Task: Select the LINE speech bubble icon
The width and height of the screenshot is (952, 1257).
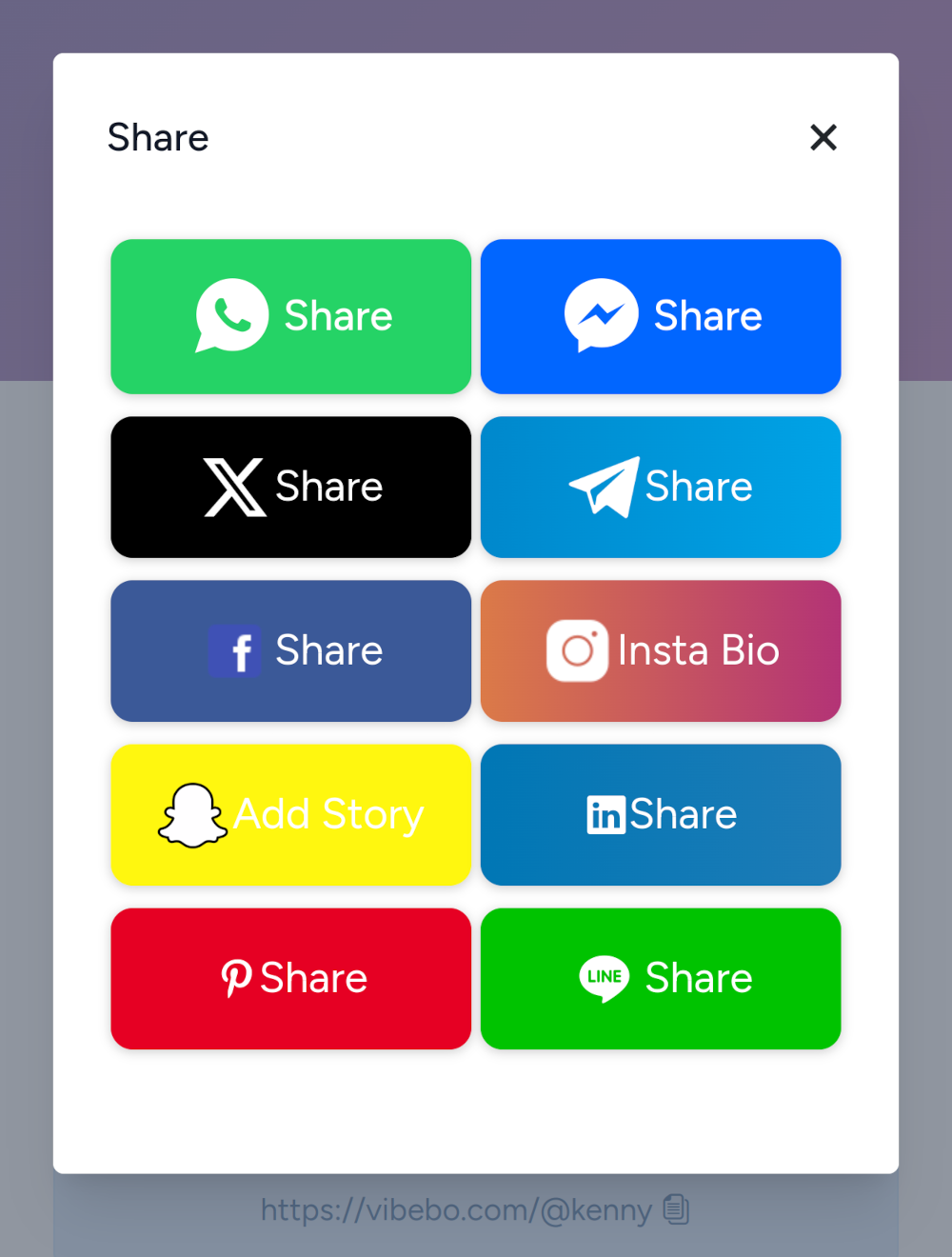Action: [604, 978]
